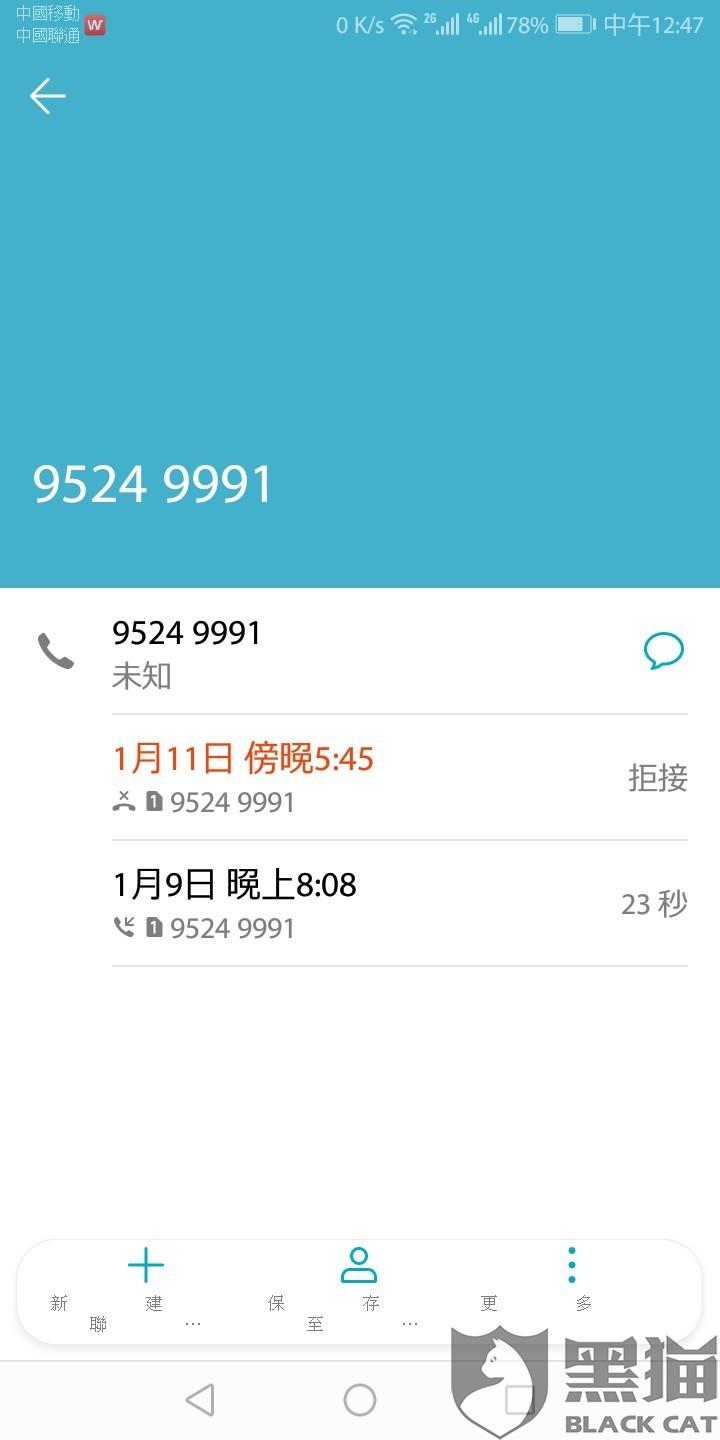Open the rejected call from January 11
This screenshot has height=1440, width=720.
click(x=400, y=778)
